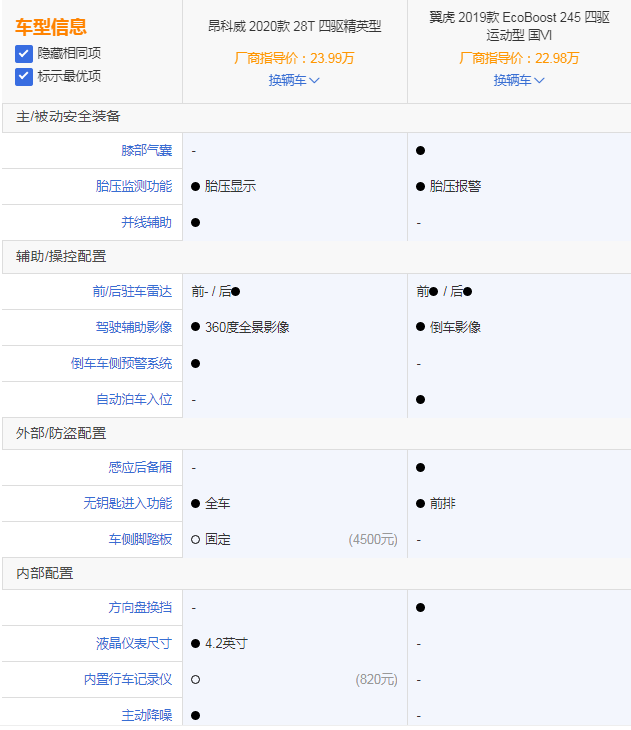
Task: Uncheck the 隐藏相同项 checkbox
Action: point(24,54)
